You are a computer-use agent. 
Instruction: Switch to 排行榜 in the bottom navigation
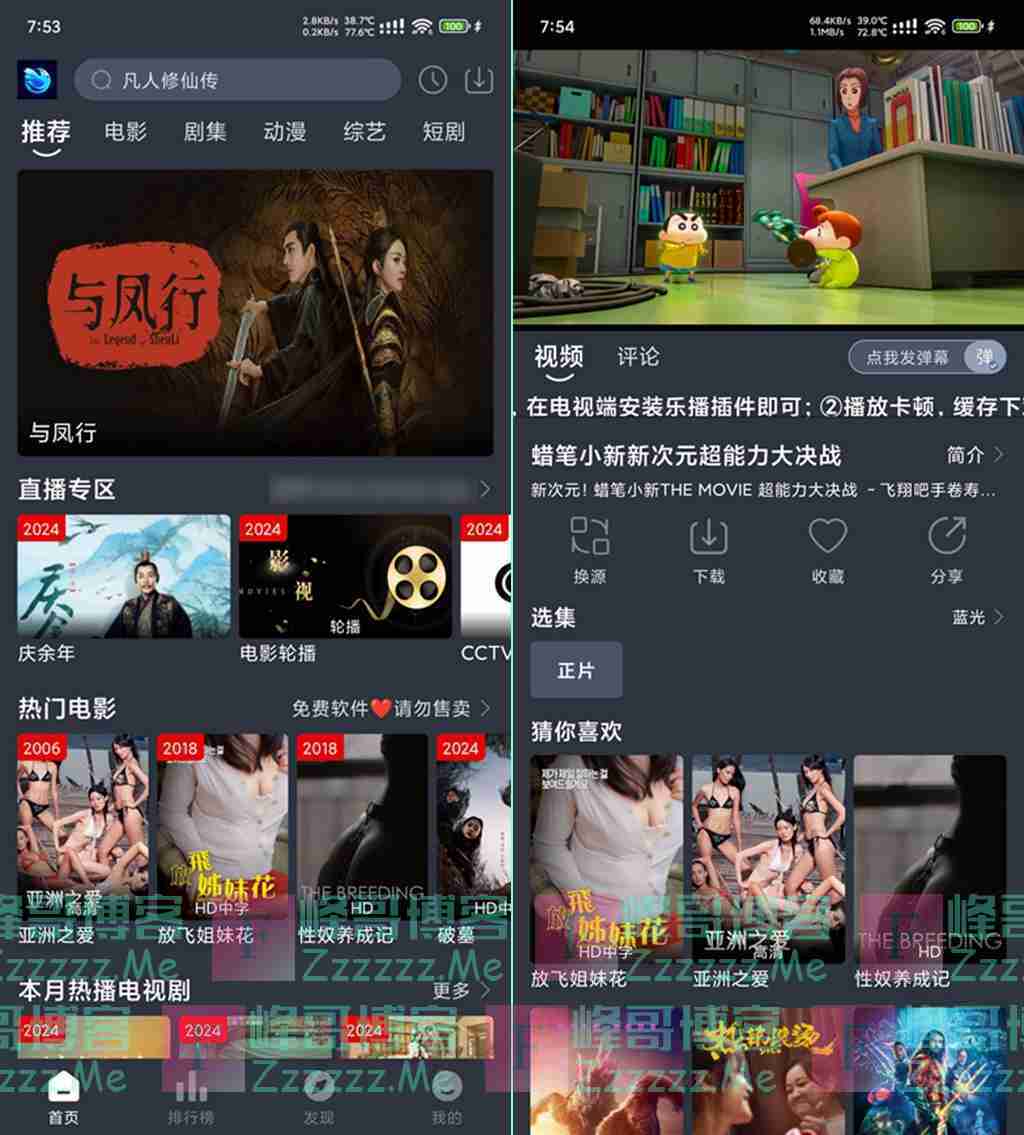pos(190,1098)
